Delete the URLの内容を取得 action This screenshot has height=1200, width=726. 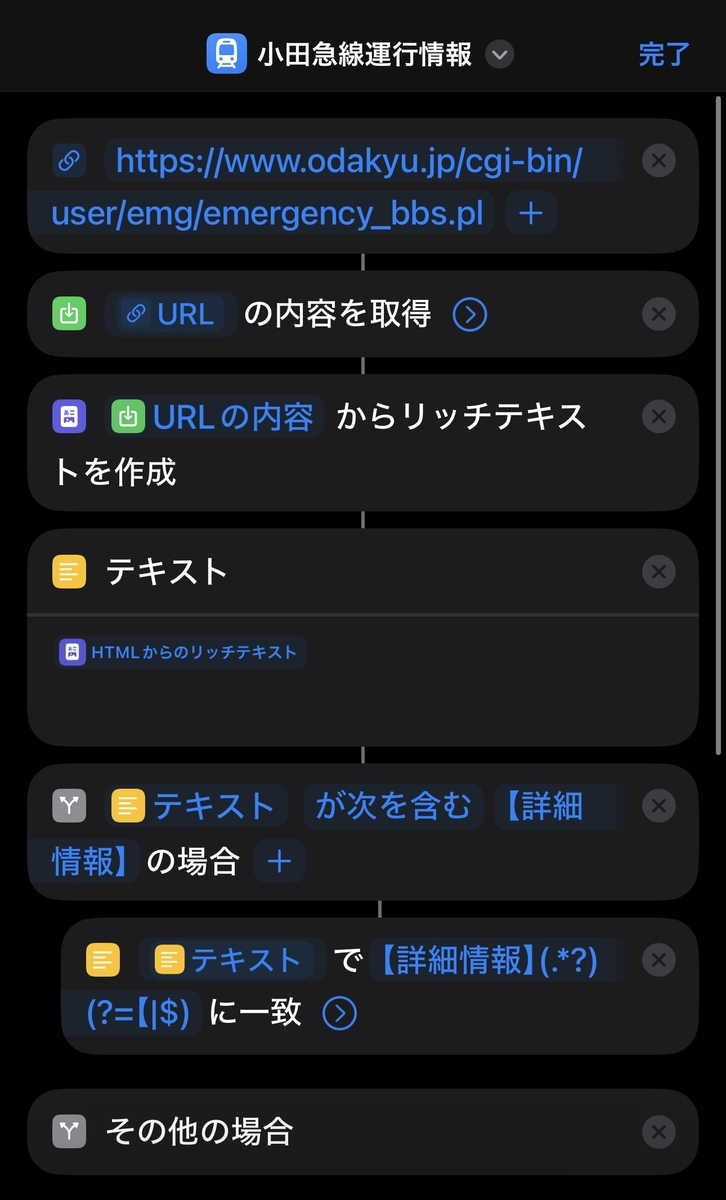(x=658, y=315)
